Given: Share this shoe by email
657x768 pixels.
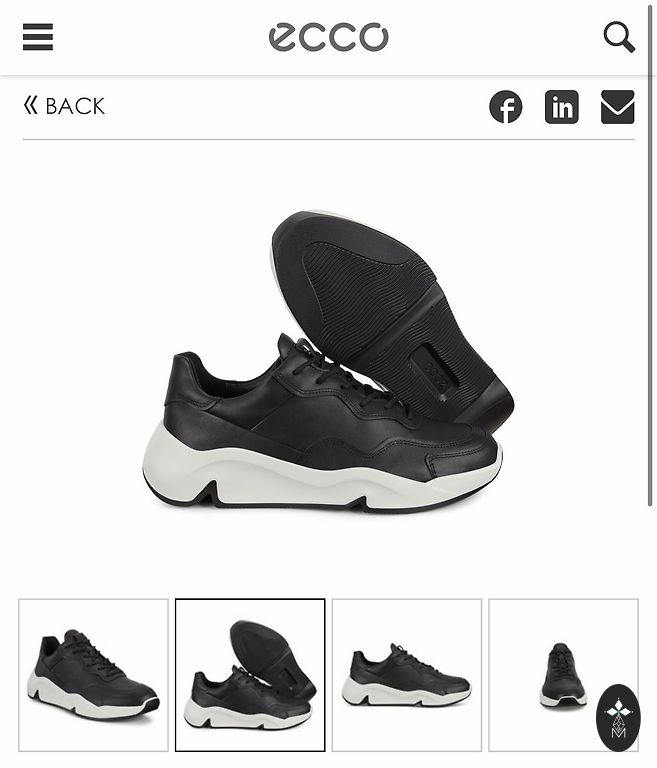Looking at the screenshot, I should point(617,107).
